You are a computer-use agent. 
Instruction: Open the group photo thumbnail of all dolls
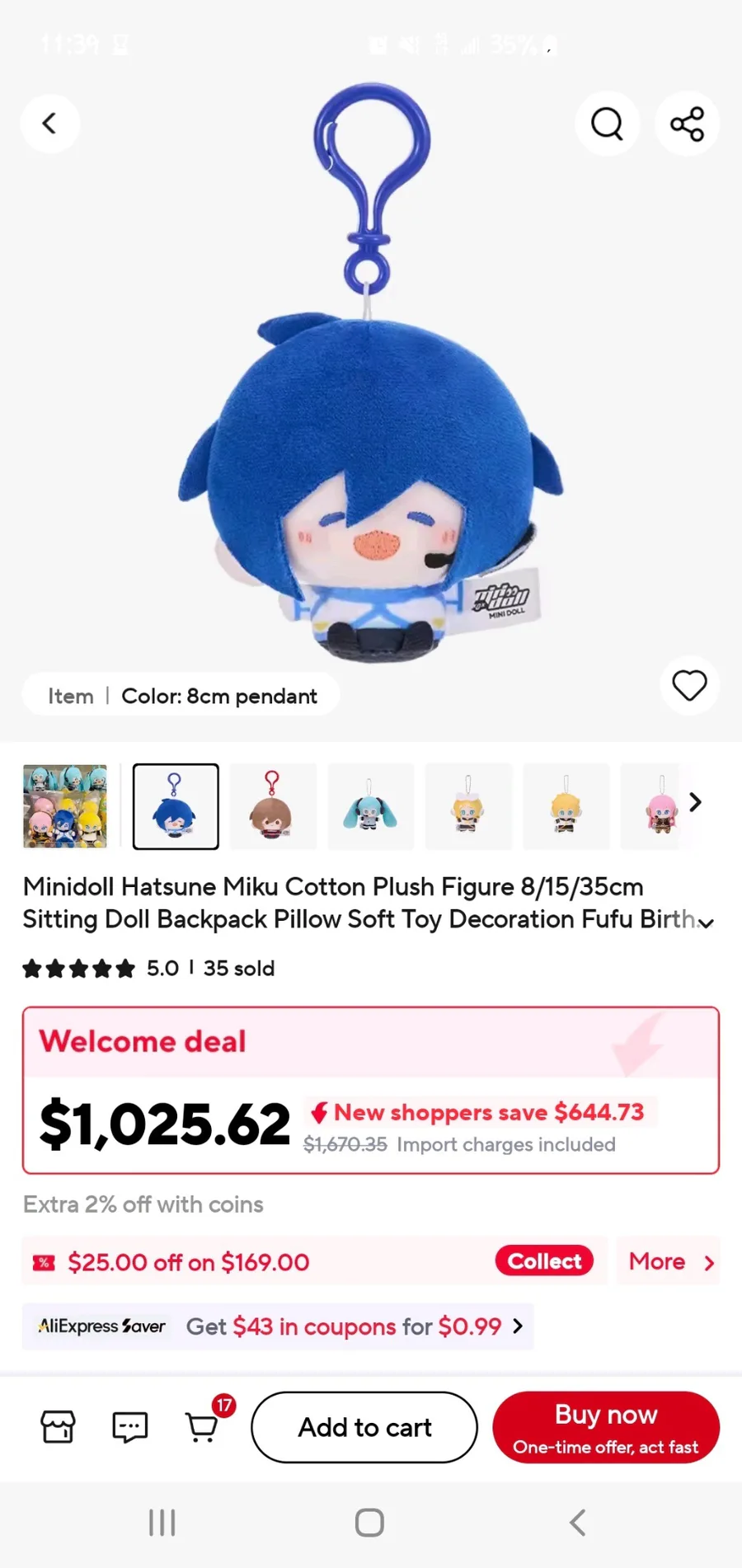(65, 806)
